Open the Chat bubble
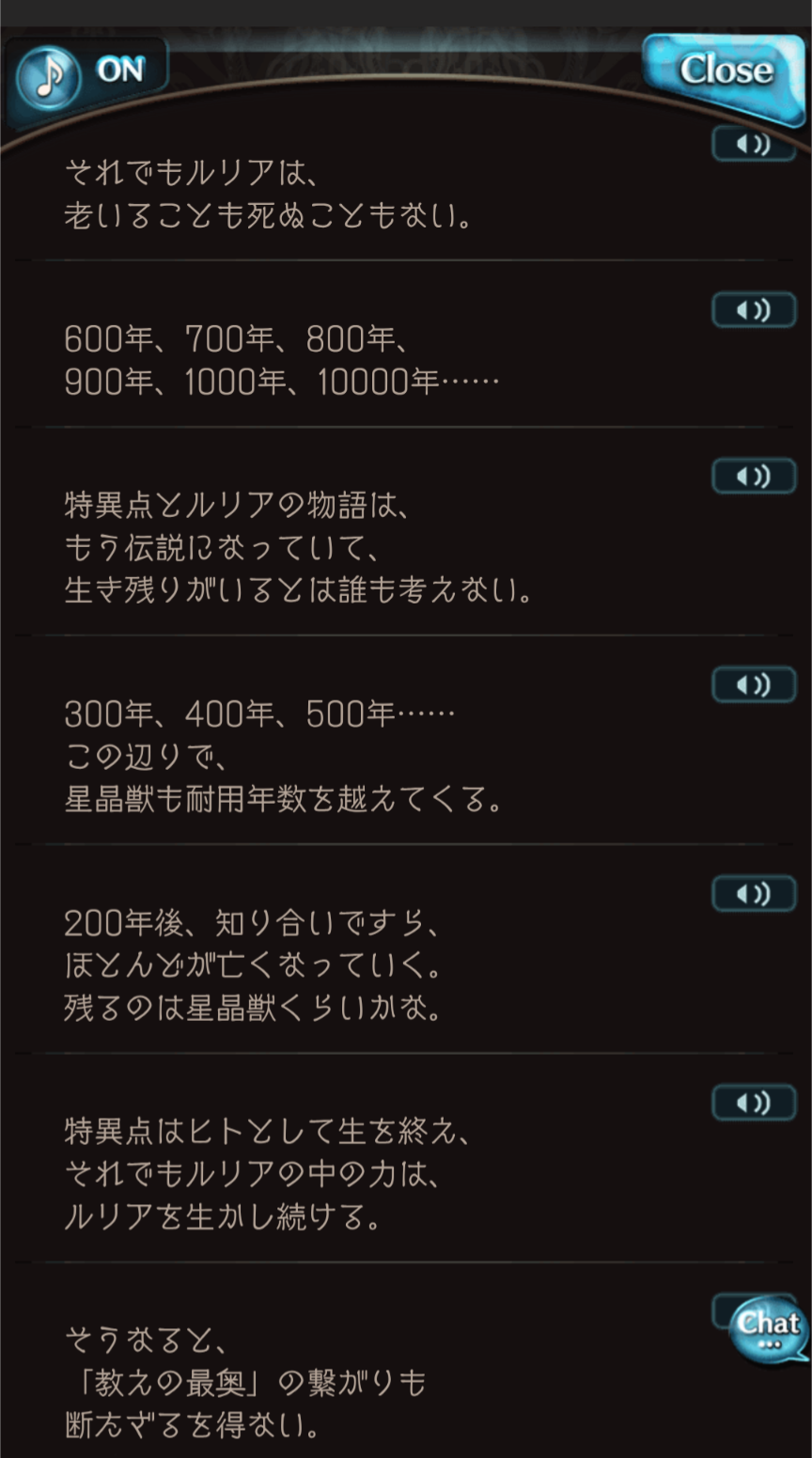This screenshot has height=1458, width=812. pyautogui.click(x=769, y=1326)
